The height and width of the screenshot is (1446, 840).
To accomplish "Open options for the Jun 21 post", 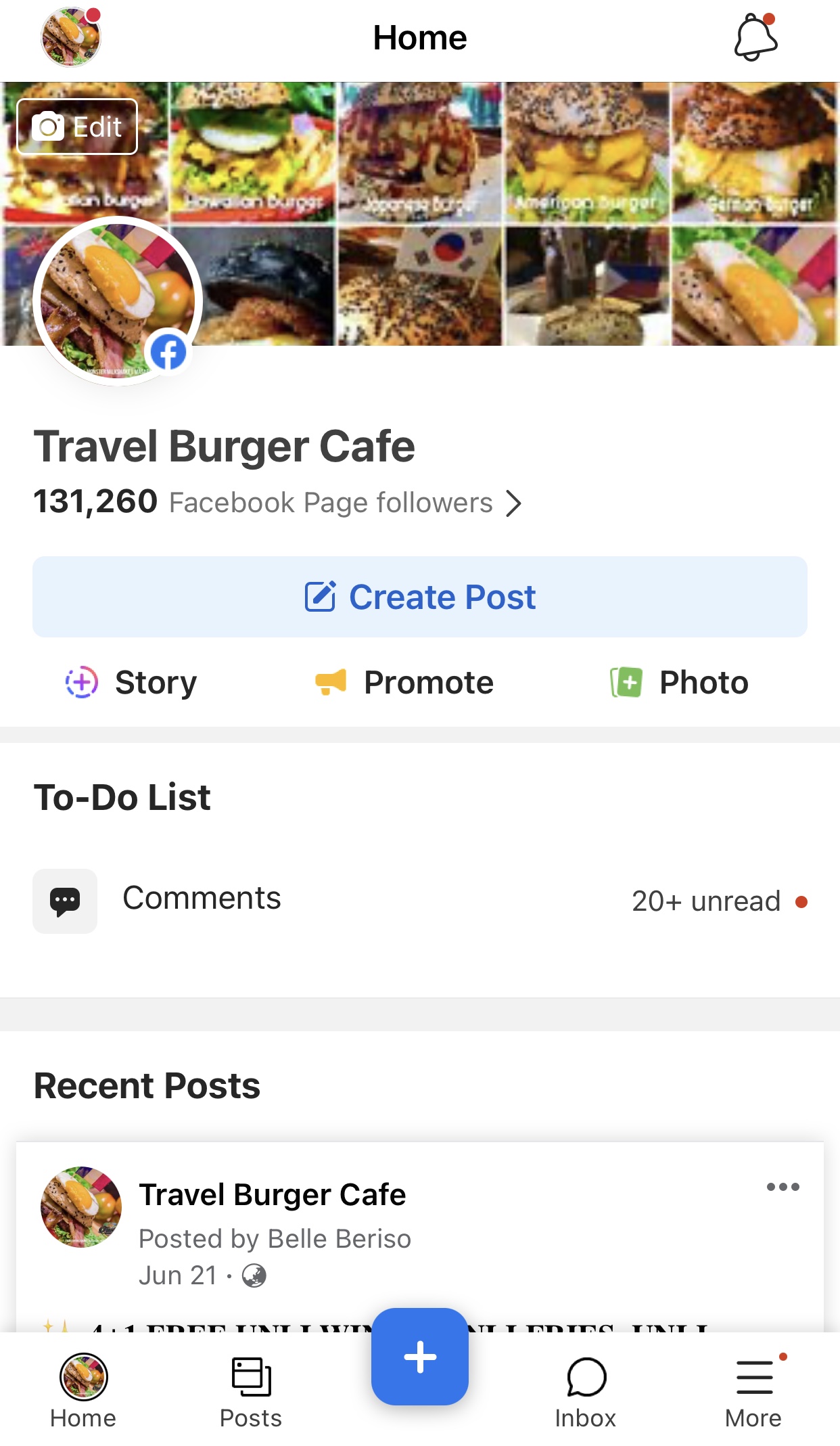I will [x=783, y=1187].
